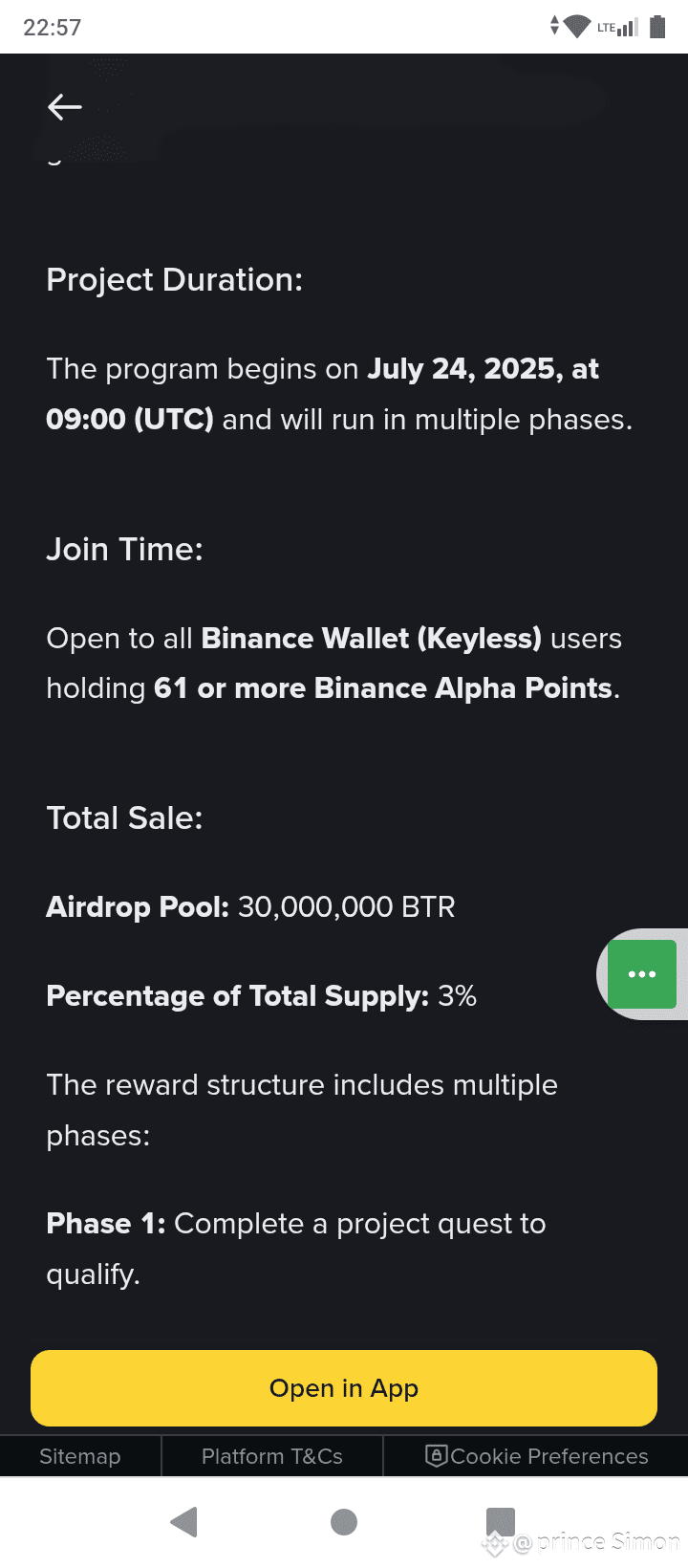The image size is (688, 1568).
Task: Open the Sitemap link
Action: tap(80, 1456)
